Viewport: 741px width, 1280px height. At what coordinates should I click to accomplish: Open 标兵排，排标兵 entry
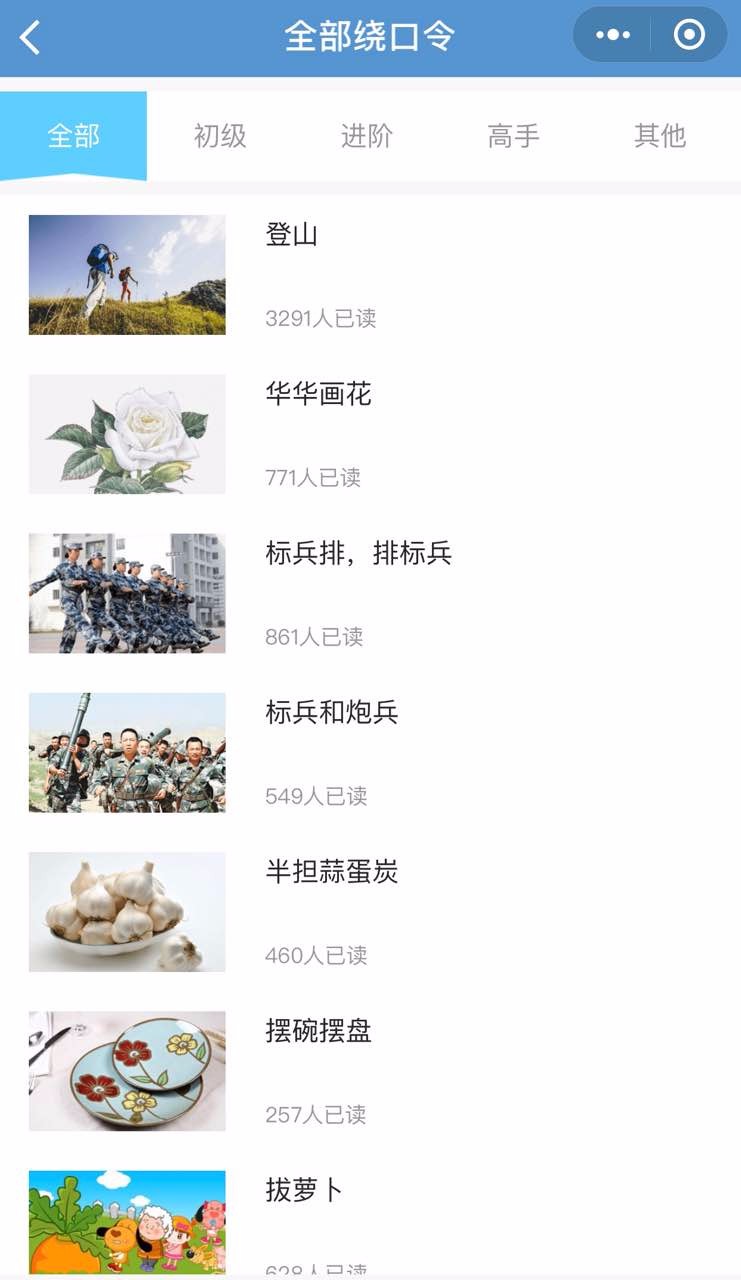point(370,593)
